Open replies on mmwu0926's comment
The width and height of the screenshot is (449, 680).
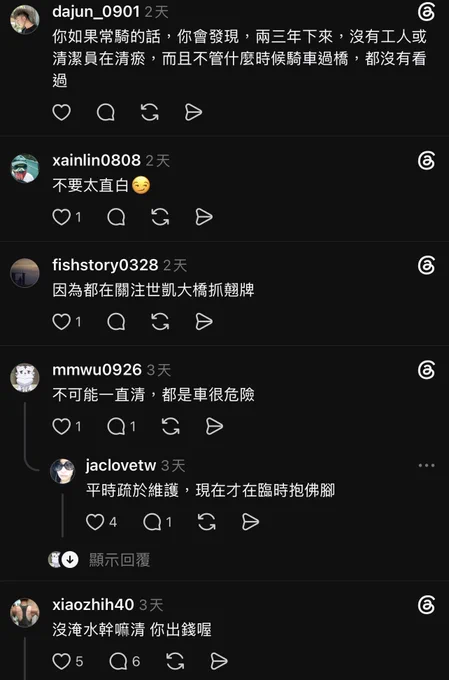coord(121,426)
